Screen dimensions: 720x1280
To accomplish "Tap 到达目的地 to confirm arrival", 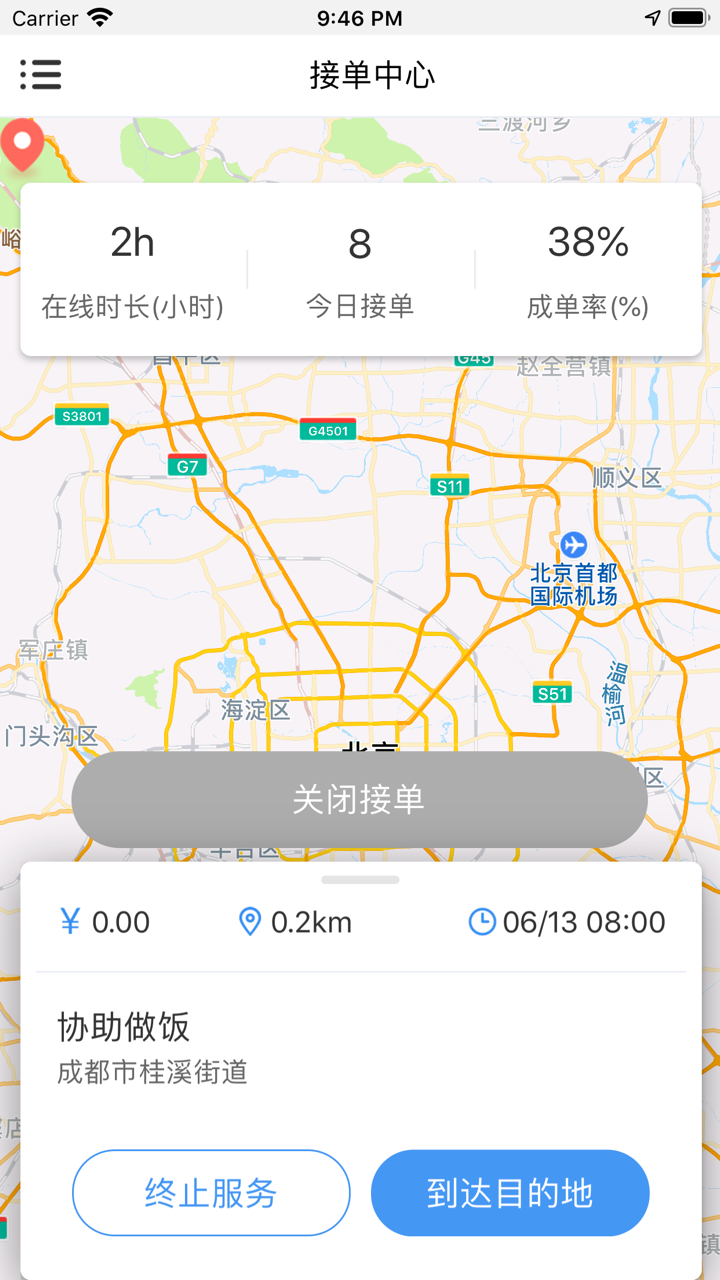I will point(509,1192).
